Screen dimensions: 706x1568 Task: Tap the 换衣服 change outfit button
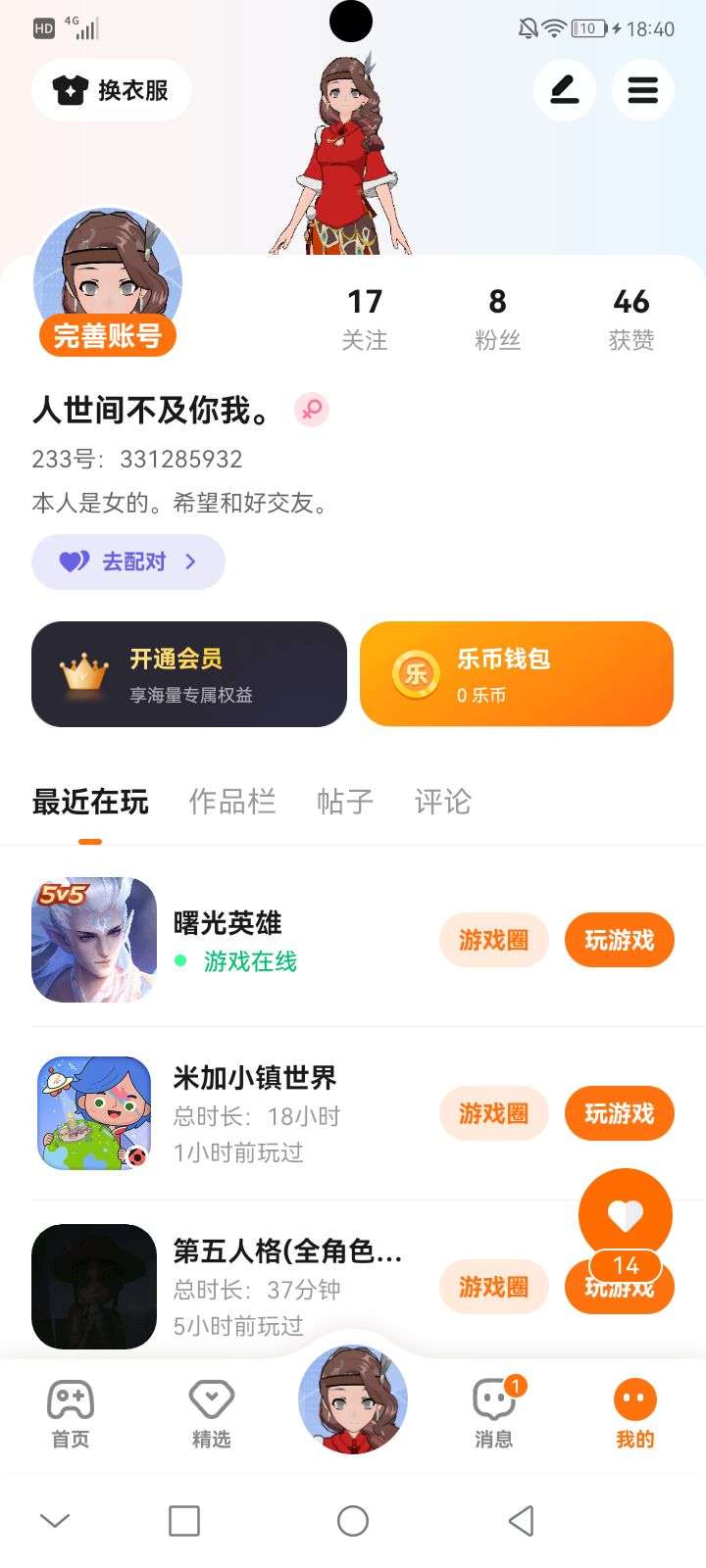pos(111,90)
